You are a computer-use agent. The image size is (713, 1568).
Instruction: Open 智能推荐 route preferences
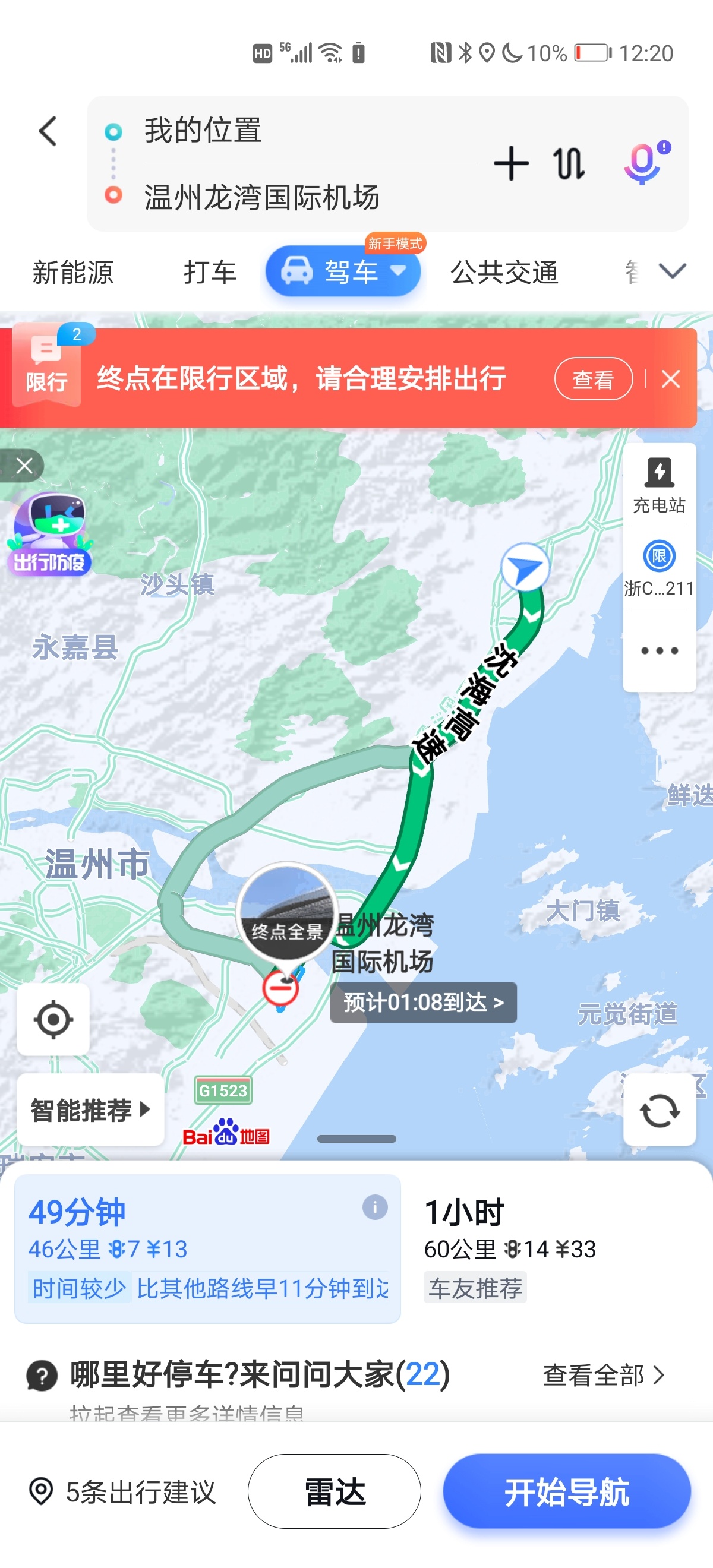(x=90, y=1109)
